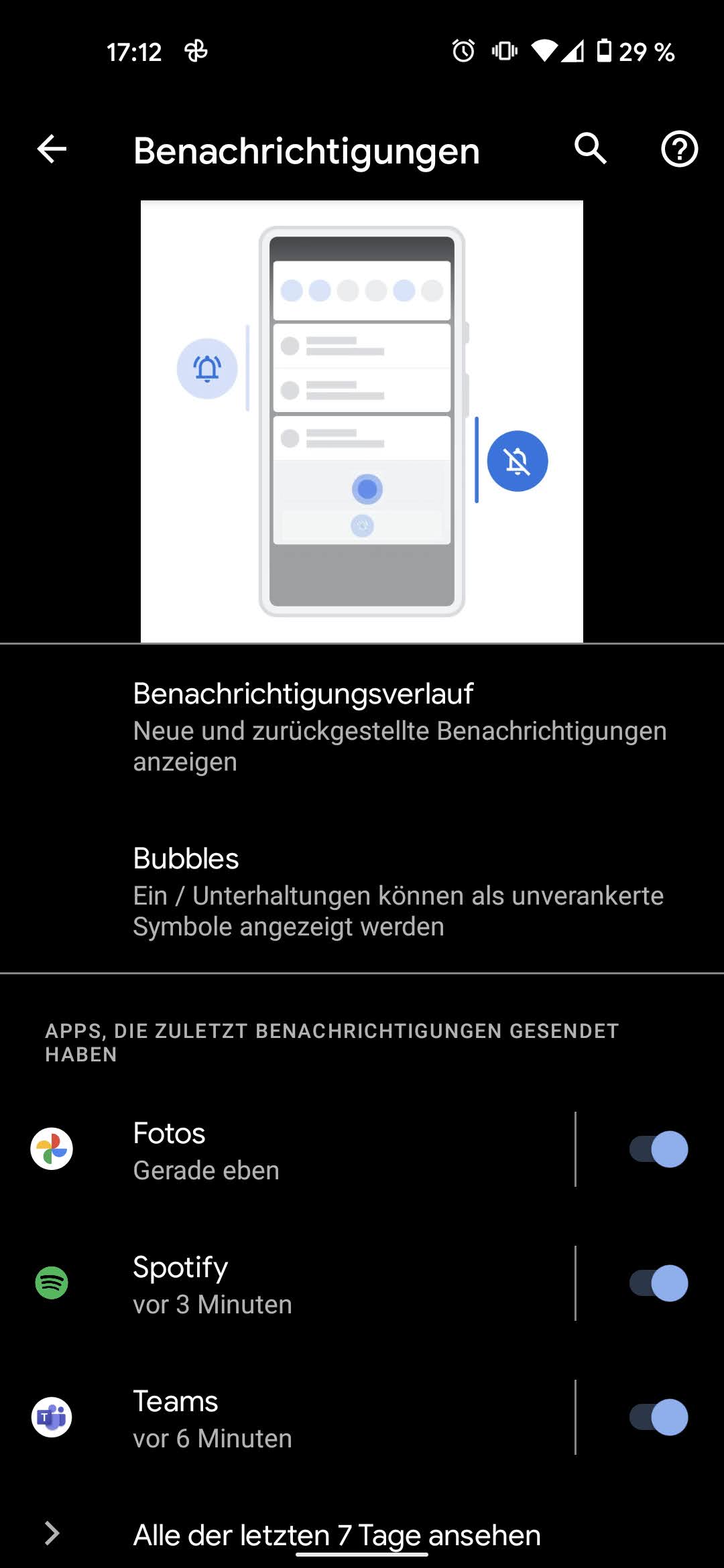Select Alle der letzten 7 Tage ansehen
The width and height of the screenshot is (724, 1568).
pos(337,1534)
